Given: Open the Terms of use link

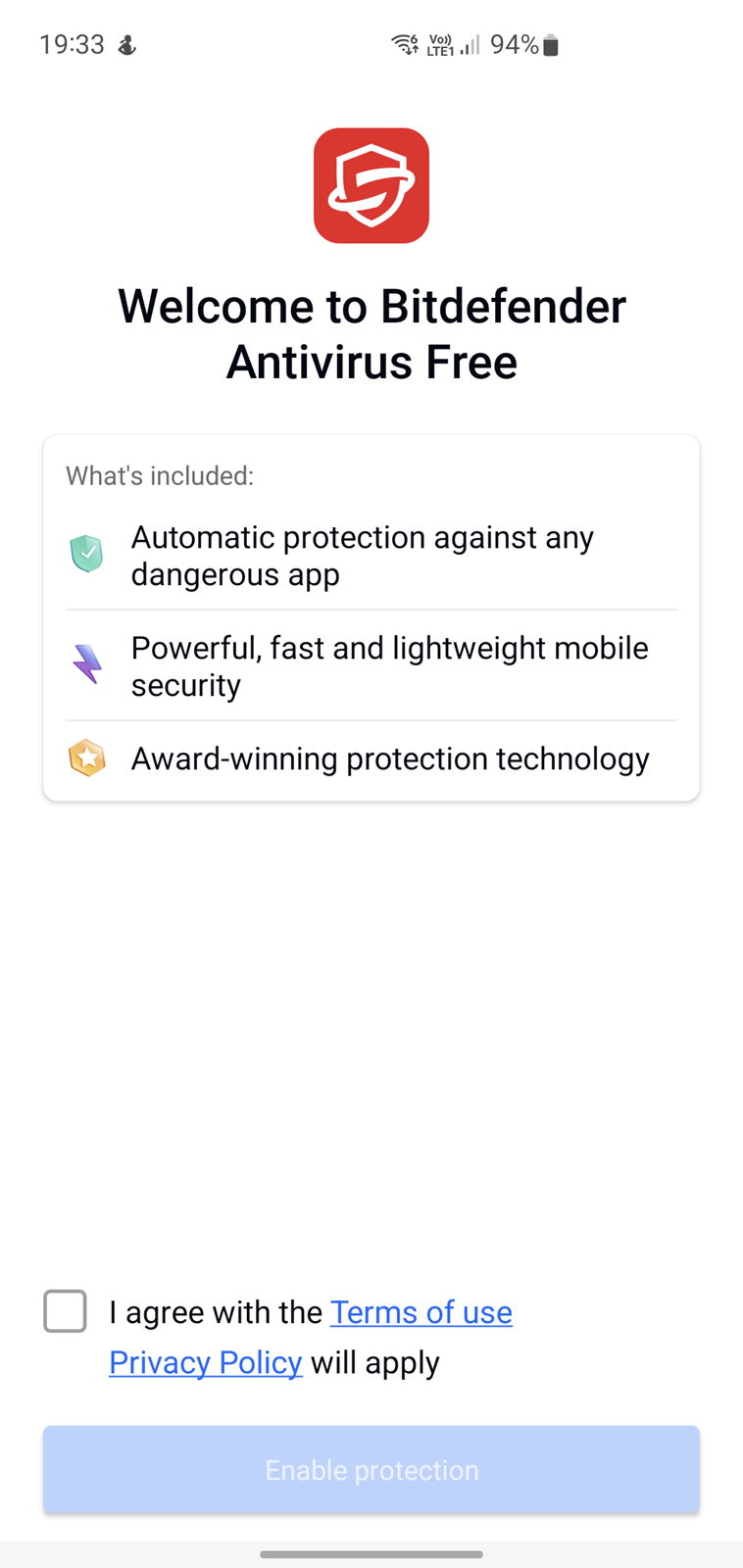Looking at the screenshot, I should click(x=421, y=1312).
